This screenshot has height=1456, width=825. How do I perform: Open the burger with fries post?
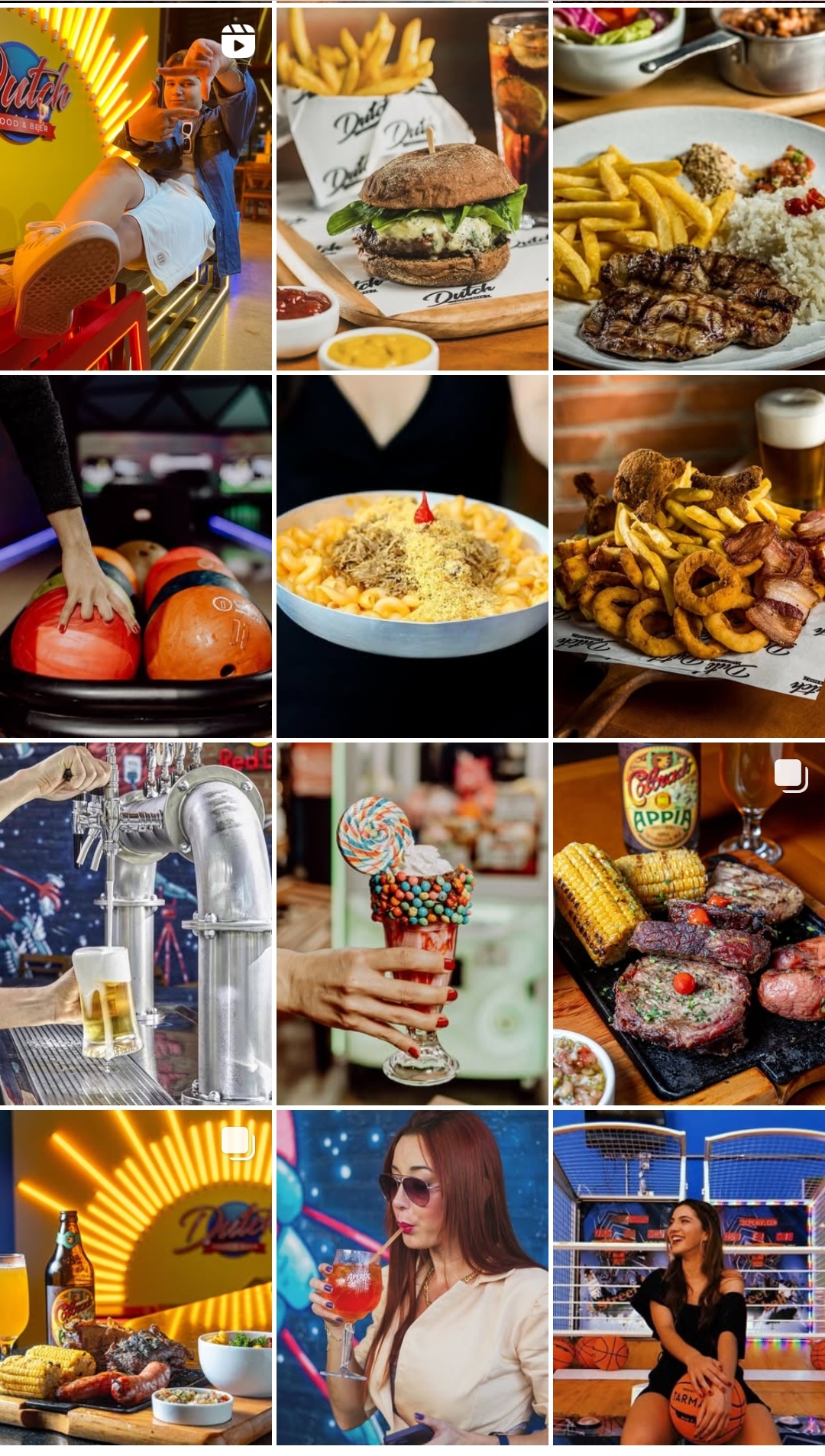[412, 189]
